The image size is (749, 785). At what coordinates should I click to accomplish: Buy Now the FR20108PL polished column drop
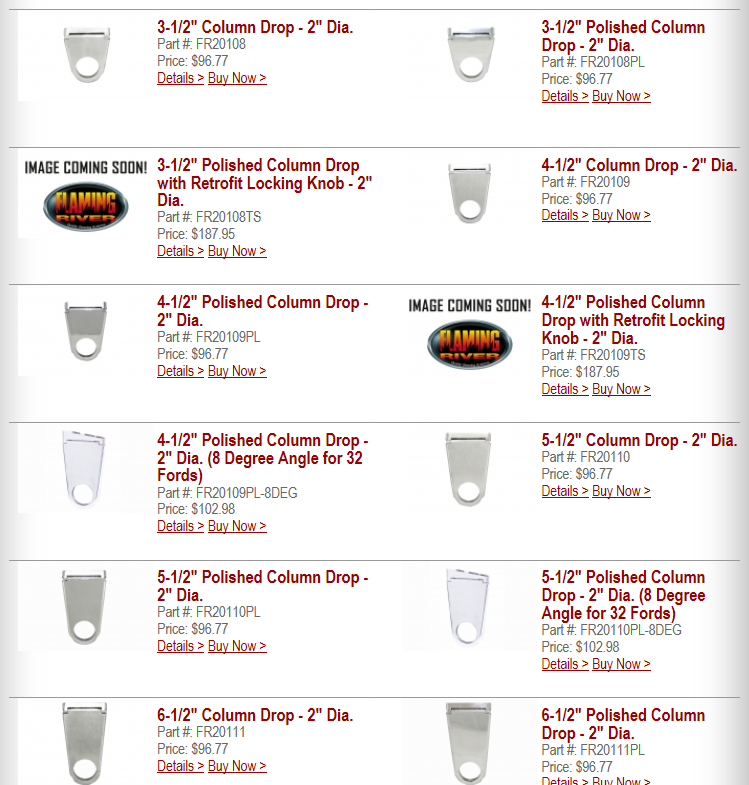point(621,96)
